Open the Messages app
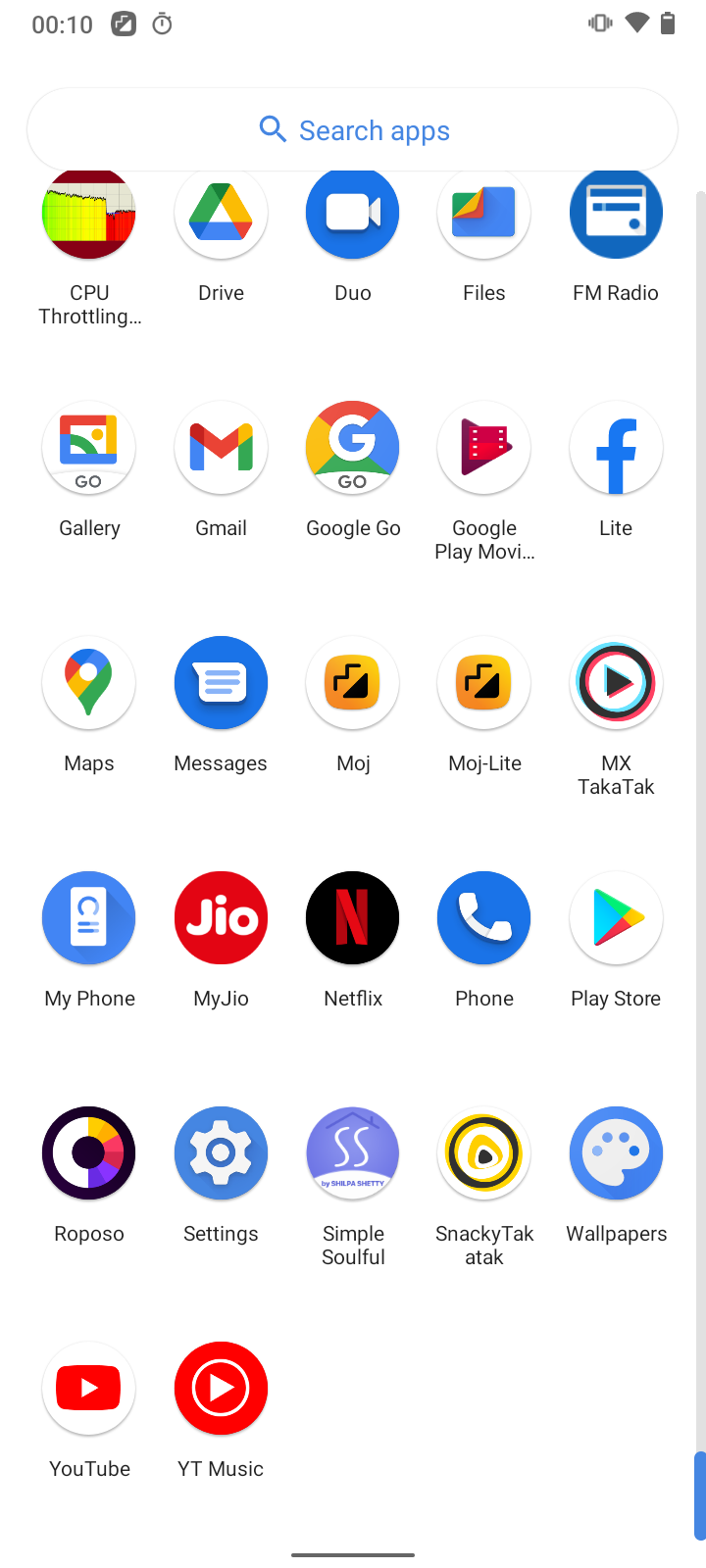The width and height of the screenshot is (706, 1568). coord(221,683)
